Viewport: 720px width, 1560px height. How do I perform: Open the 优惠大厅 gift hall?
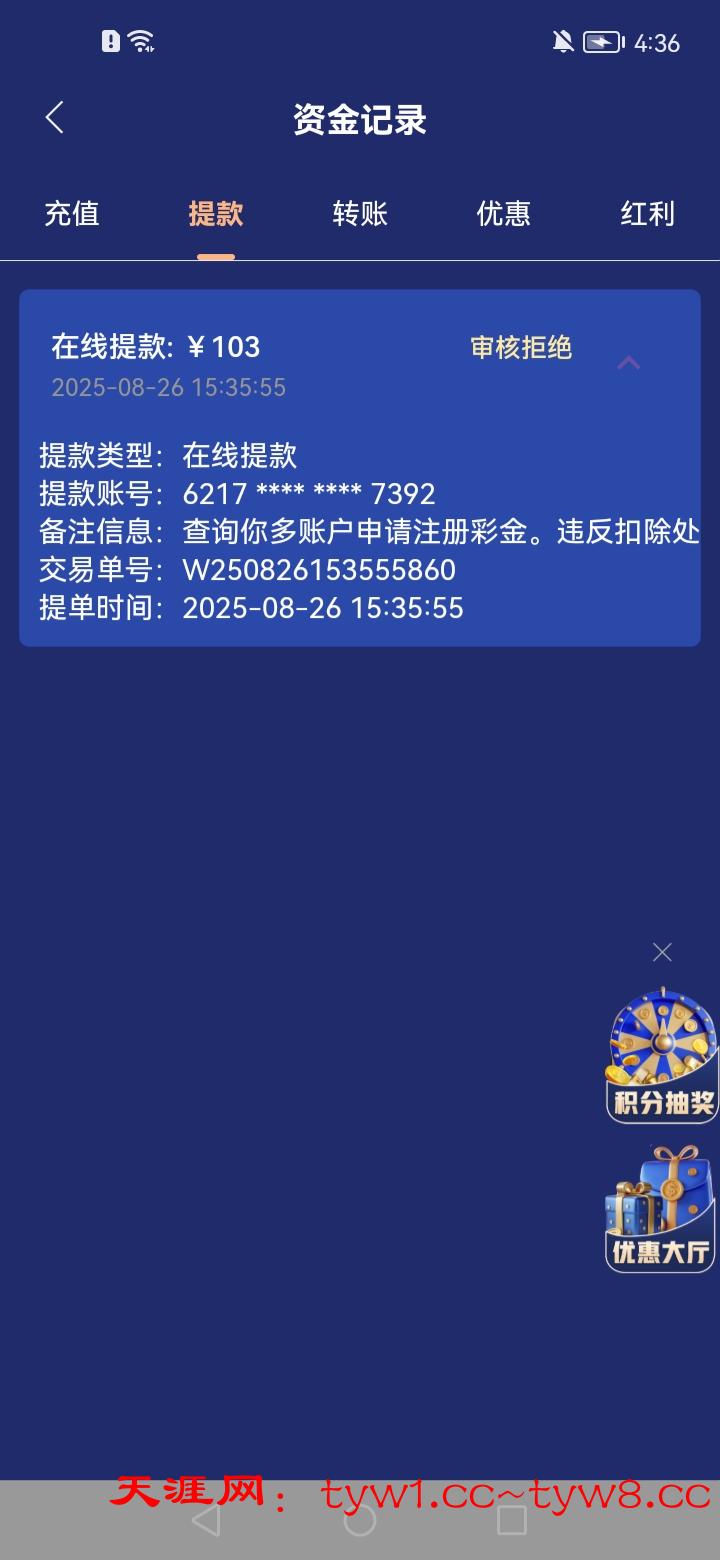660,1210
